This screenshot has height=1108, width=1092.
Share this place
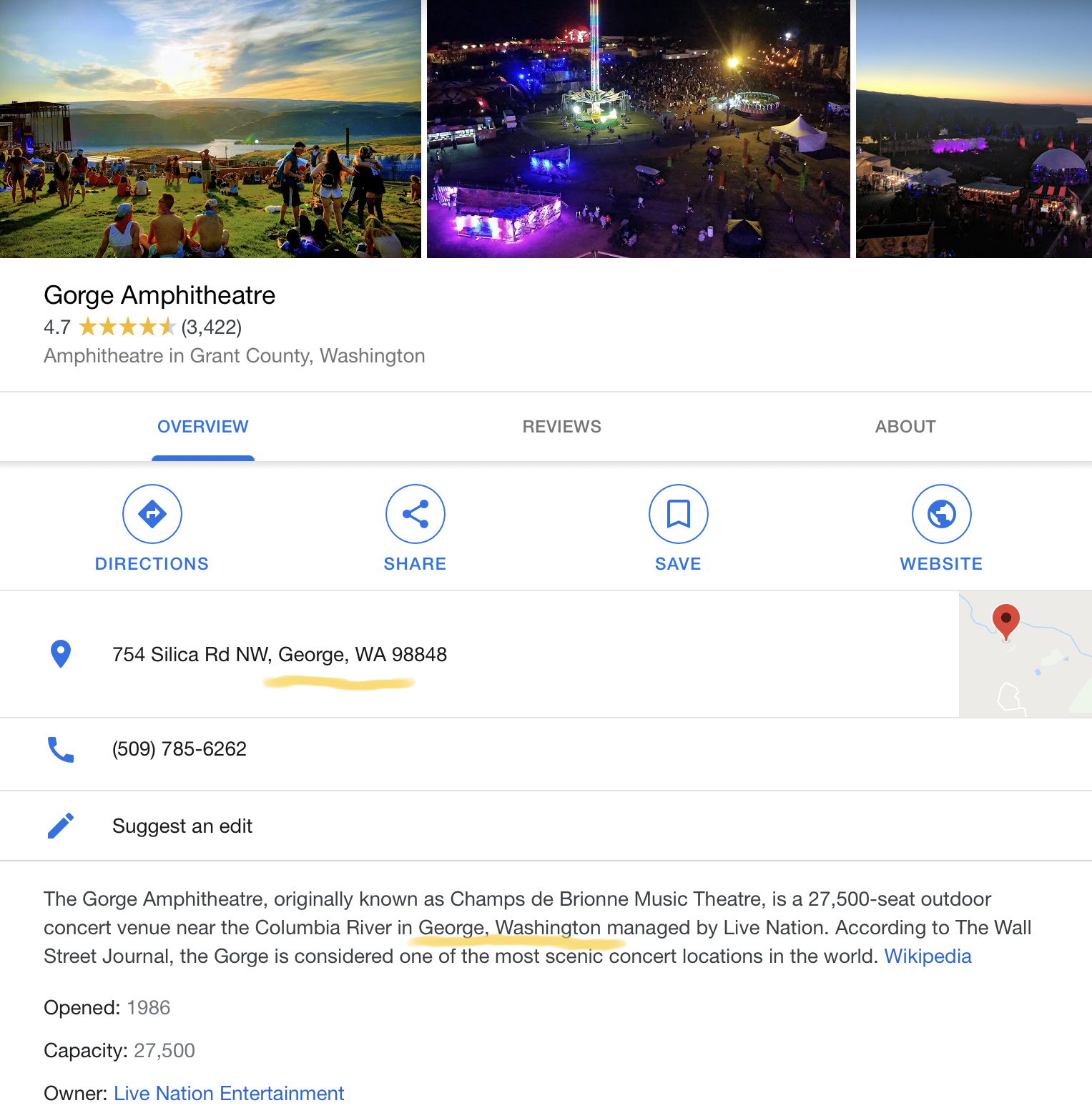(415, 528)
